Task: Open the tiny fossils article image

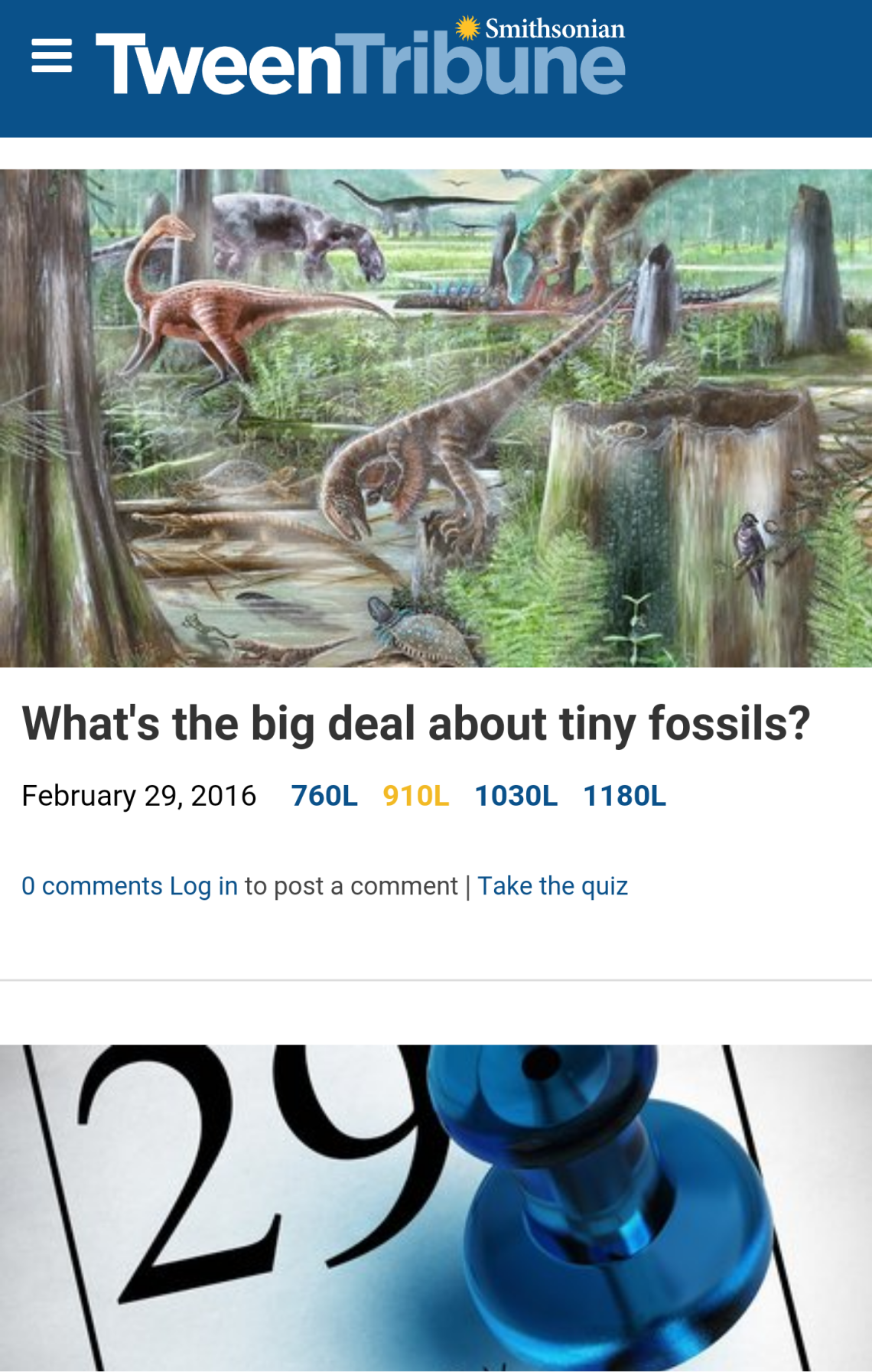Action: click(x=436, y=418)
